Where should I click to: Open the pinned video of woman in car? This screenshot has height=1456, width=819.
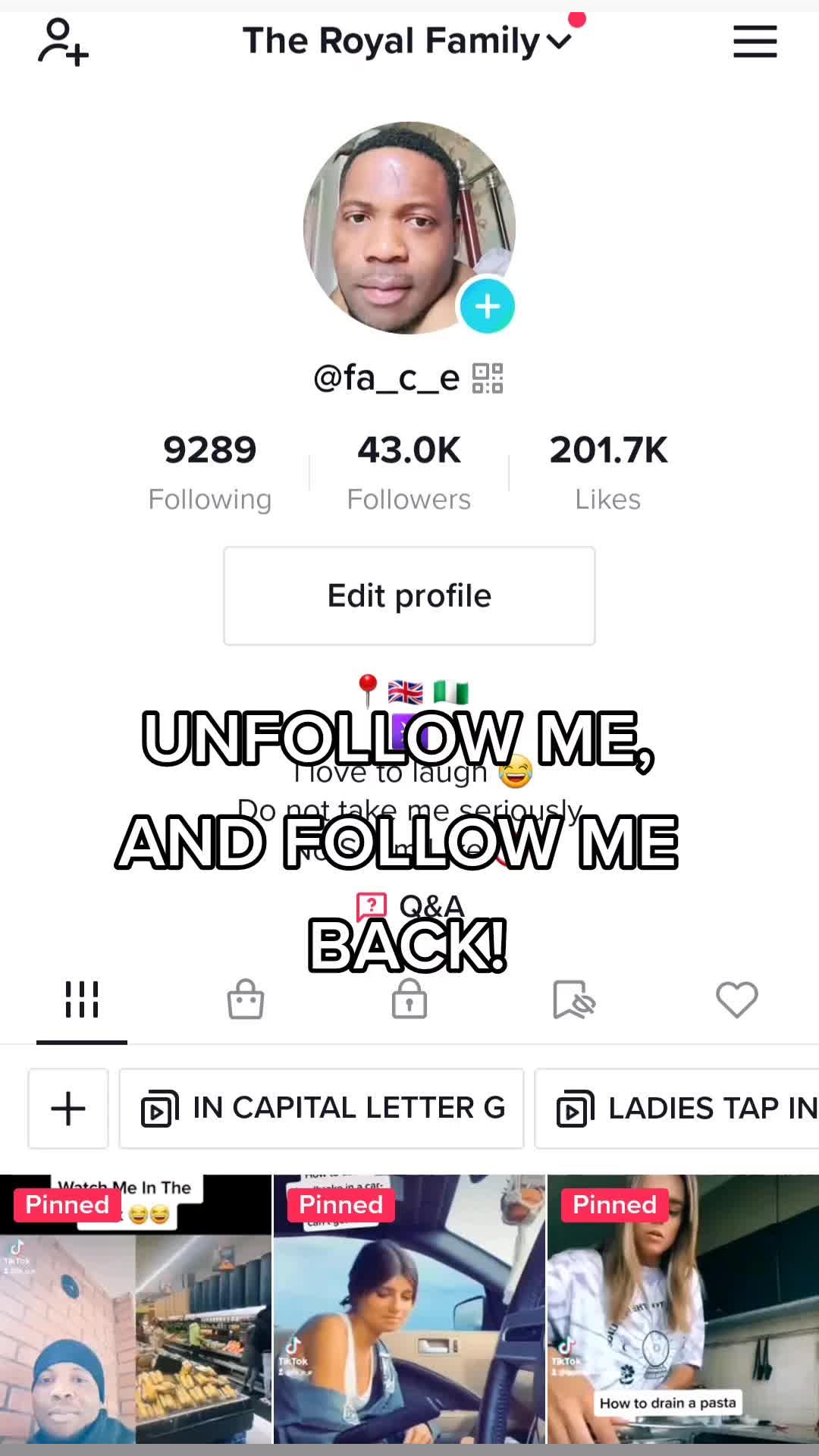(x=409, y=1310)
